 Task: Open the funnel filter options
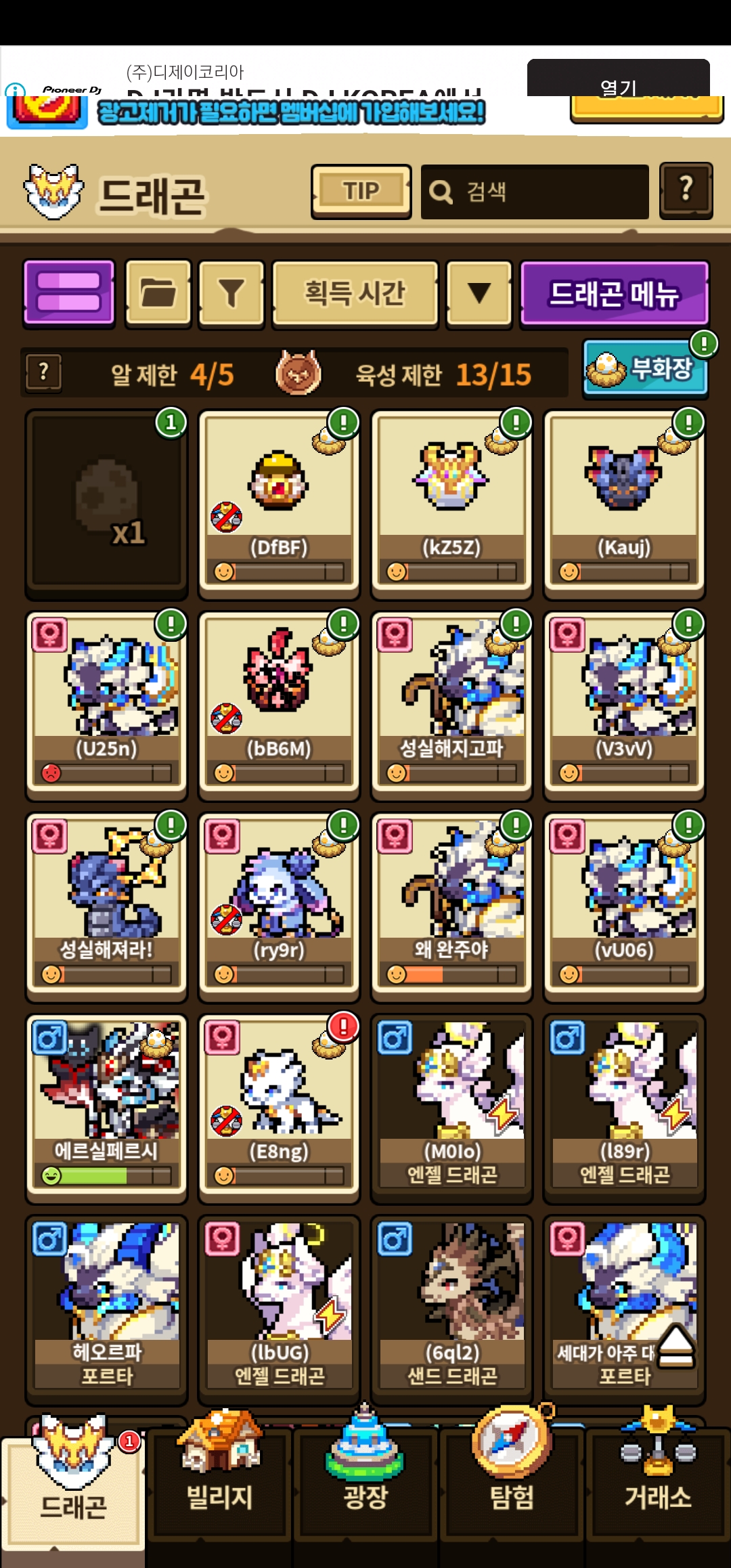(231, 293)
